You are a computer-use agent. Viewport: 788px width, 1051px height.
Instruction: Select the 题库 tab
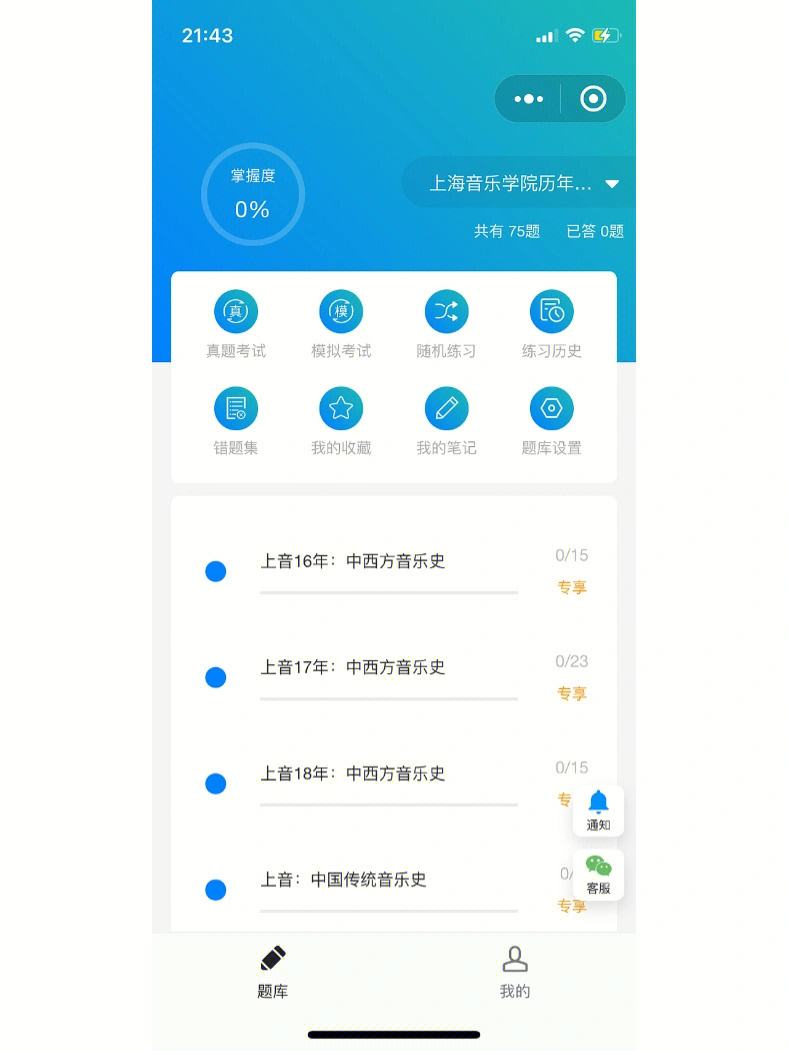click(273, 972)
